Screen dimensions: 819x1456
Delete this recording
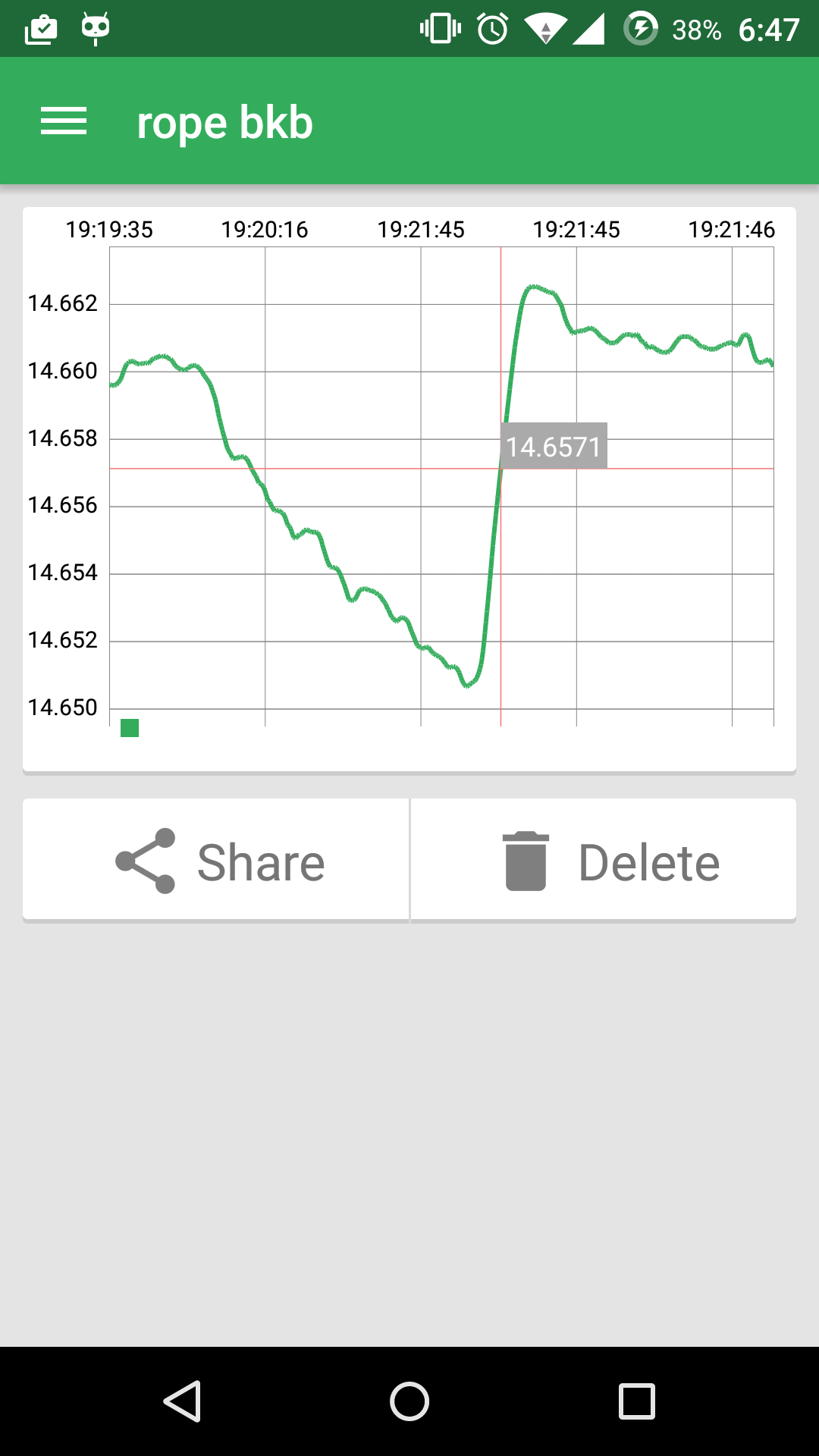604,861
